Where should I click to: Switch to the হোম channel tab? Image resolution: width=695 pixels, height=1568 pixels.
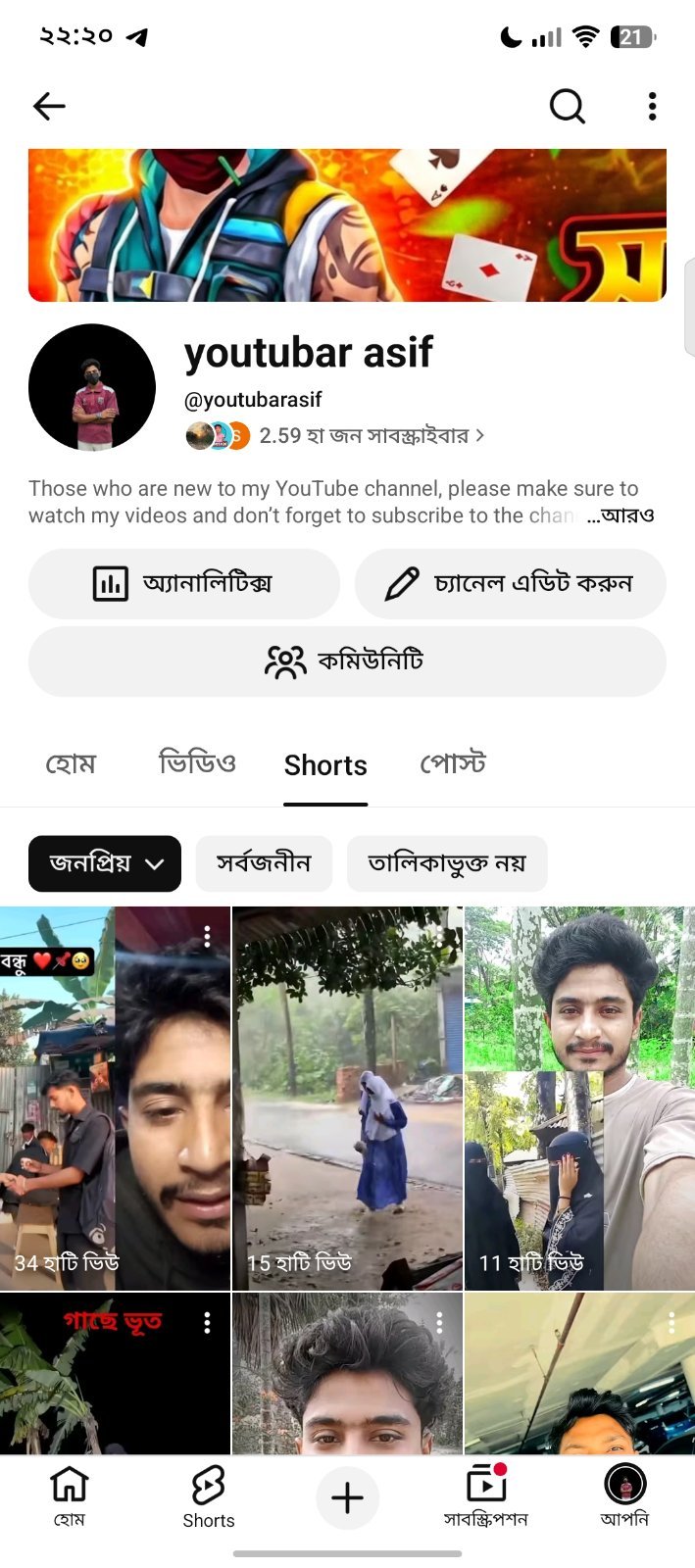(x=71, y=763)
